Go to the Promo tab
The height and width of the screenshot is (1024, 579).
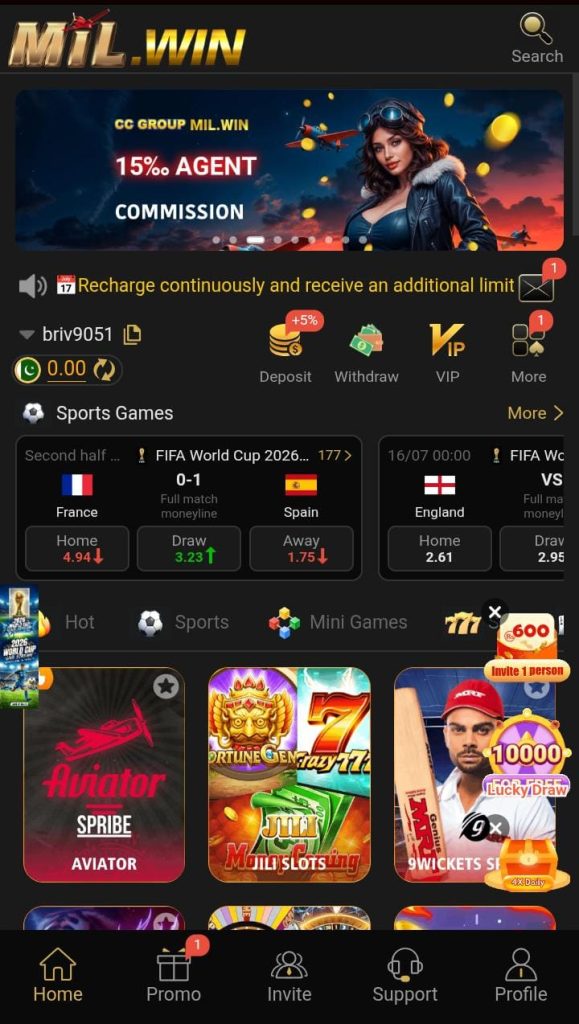pyautogui.click(x=174, y=976)
